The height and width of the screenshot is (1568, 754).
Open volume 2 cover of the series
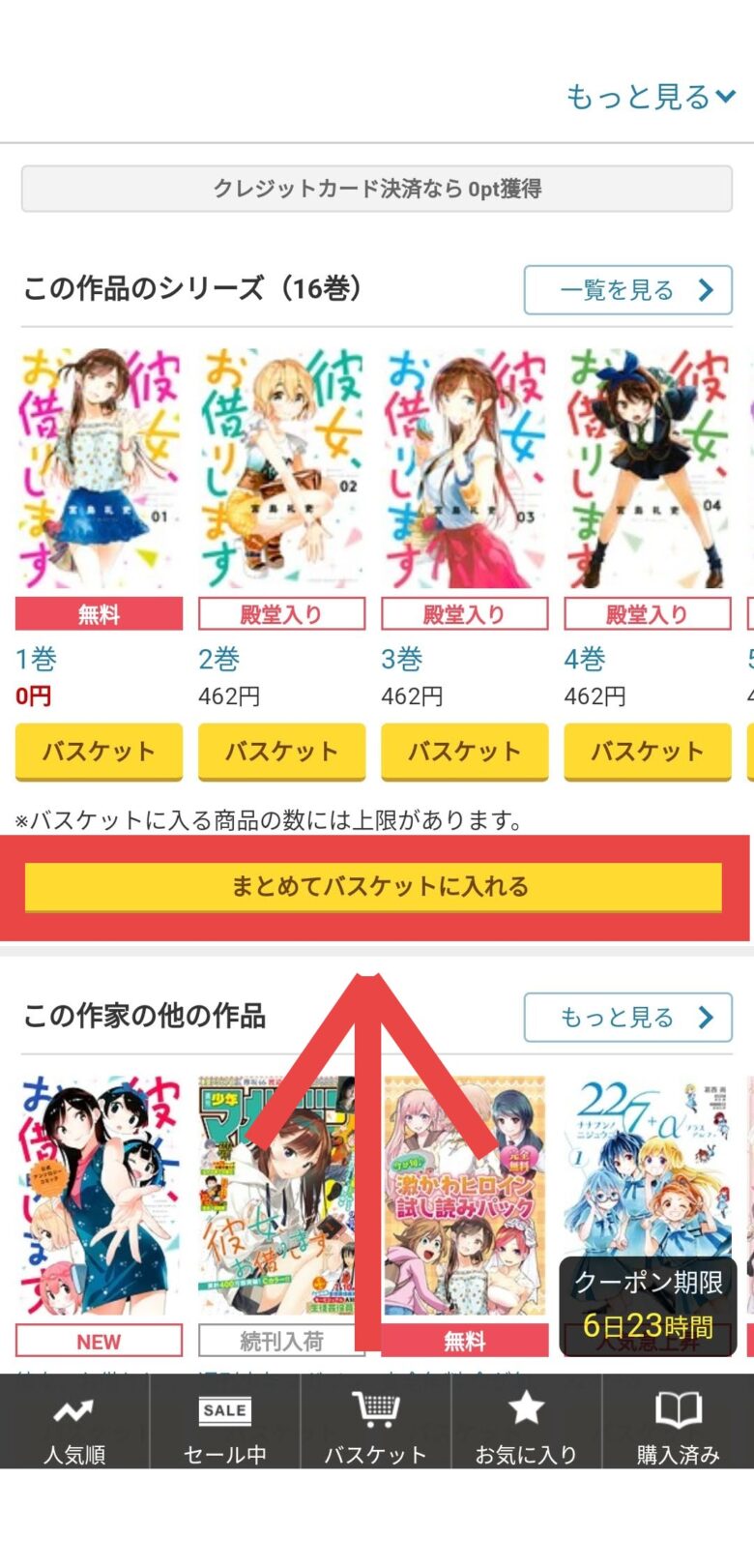point(281,468)
